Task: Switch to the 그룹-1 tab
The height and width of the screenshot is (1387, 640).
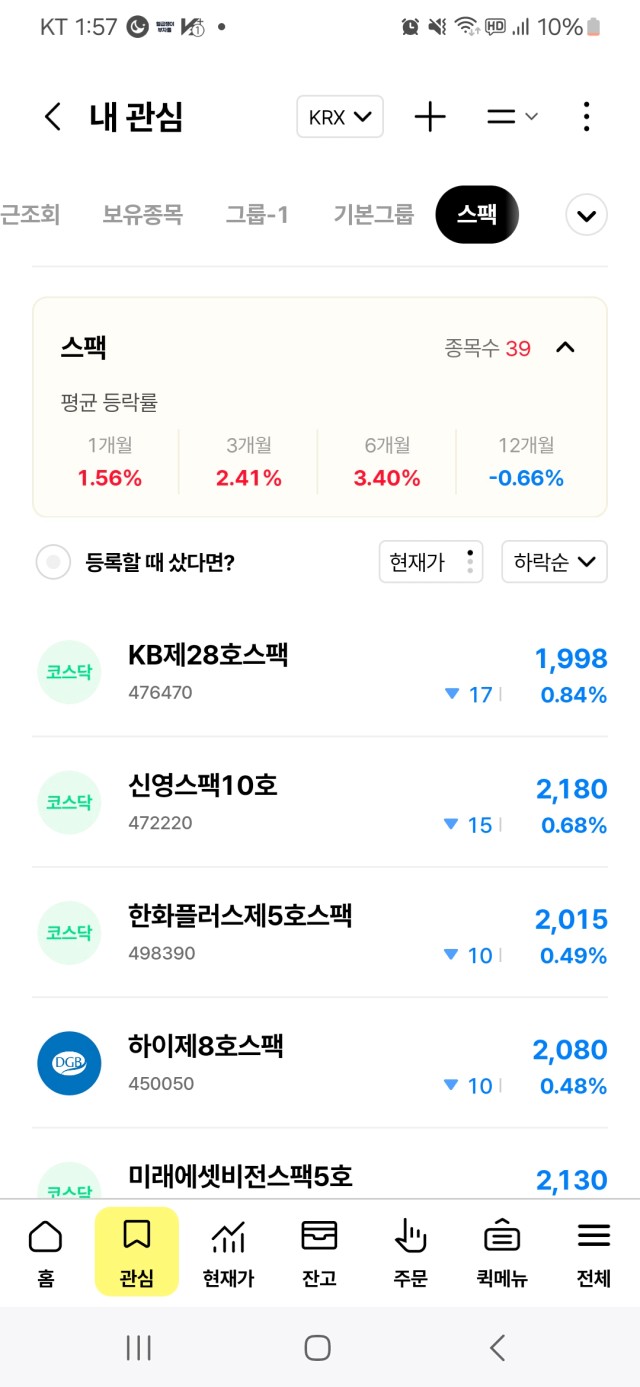Action: click(257, 214)
